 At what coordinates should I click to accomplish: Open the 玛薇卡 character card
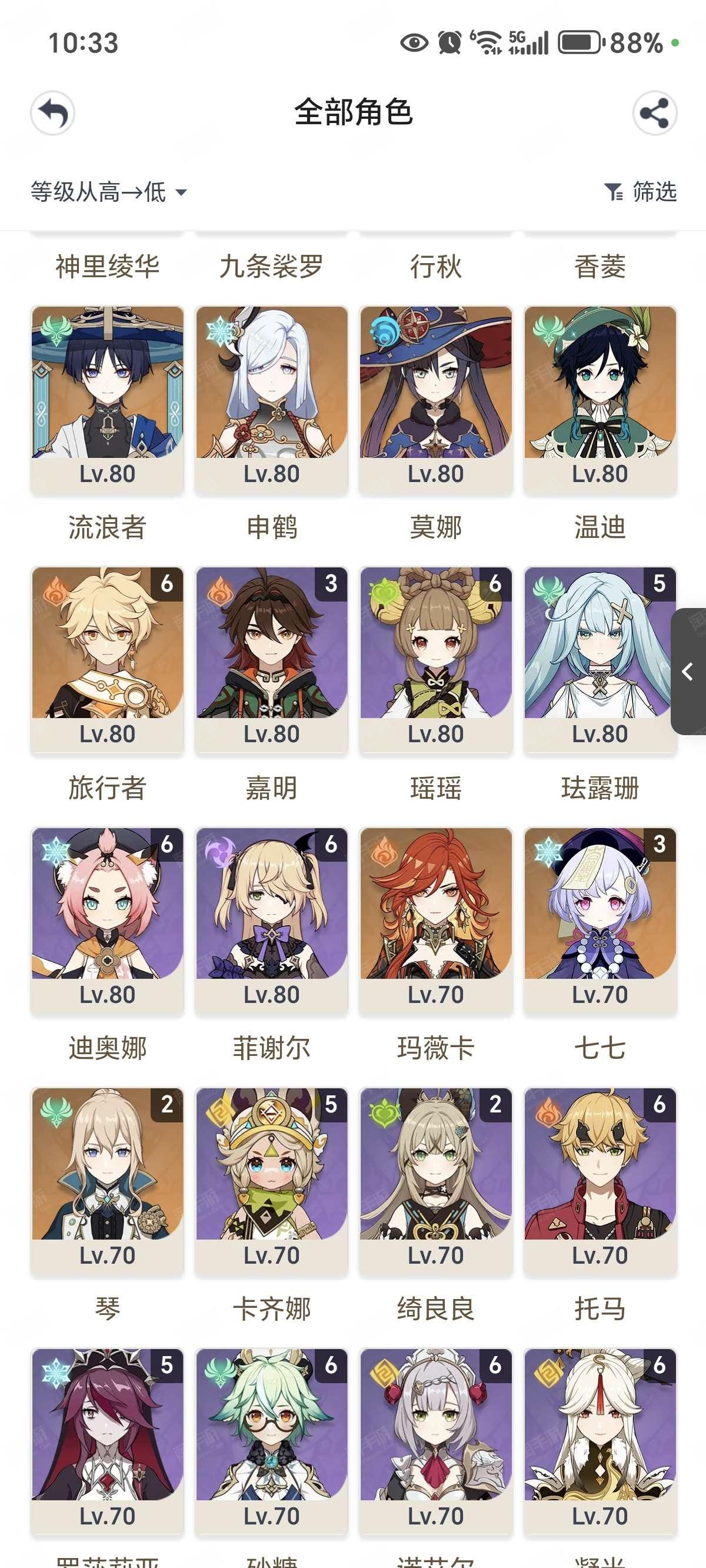[x=436, y=920]
